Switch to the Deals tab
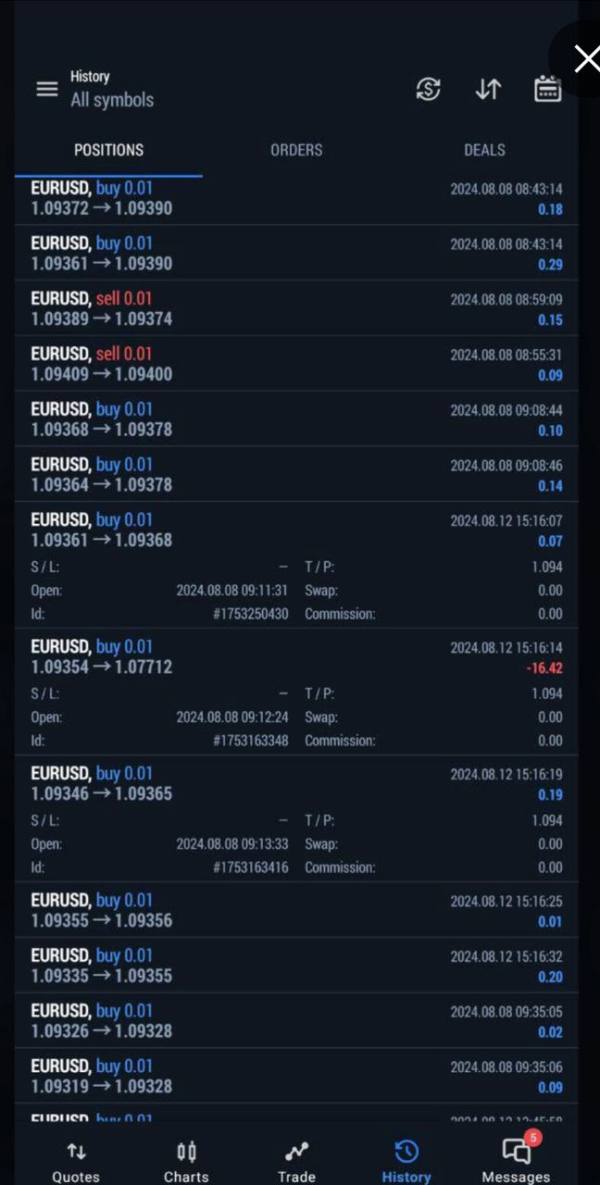 click(x=484, y=150)
